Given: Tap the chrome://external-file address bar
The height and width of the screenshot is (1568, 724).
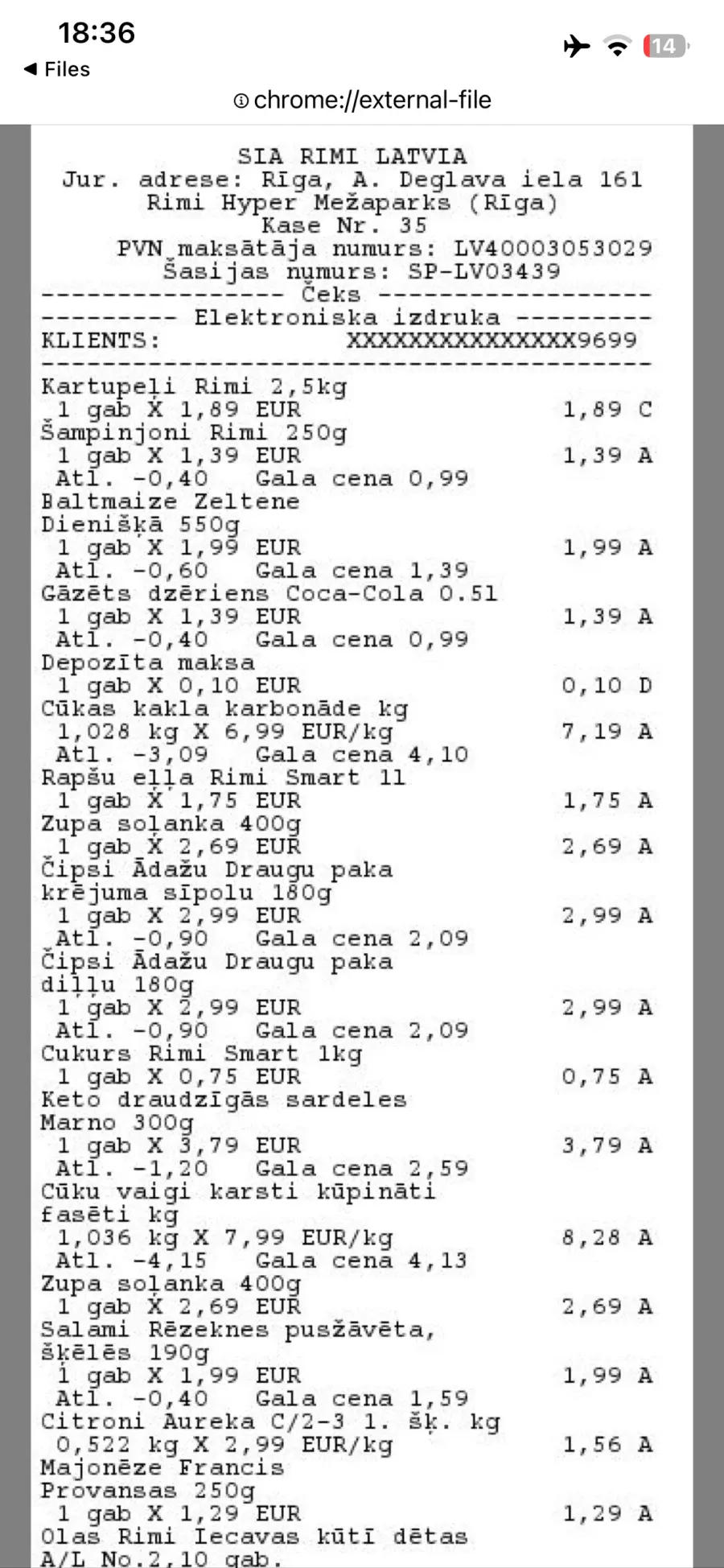Looking at the screenshot, I should [363, 100].
